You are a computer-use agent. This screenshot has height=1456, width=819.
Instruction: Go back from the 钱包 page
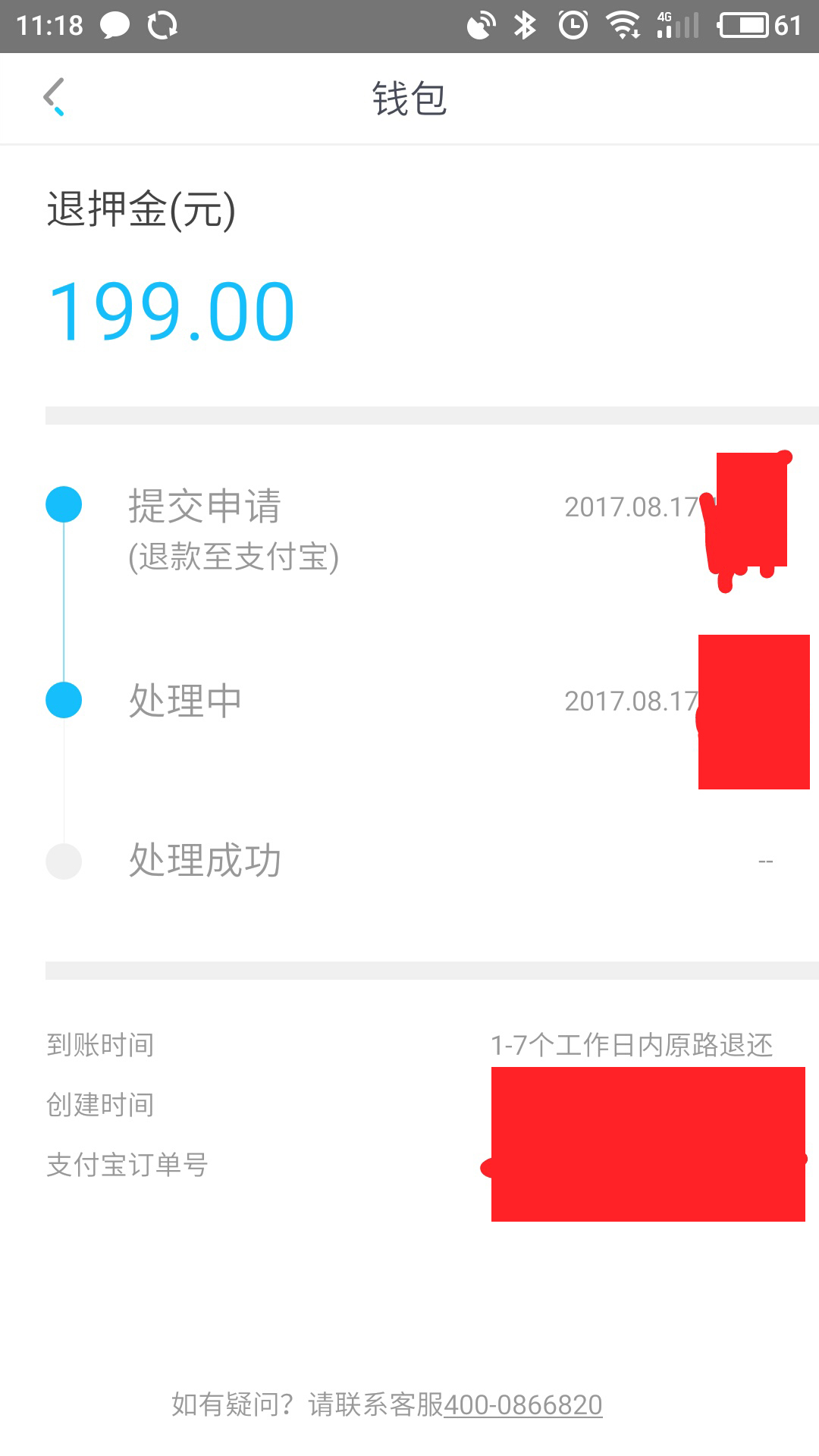click(55, 98)
